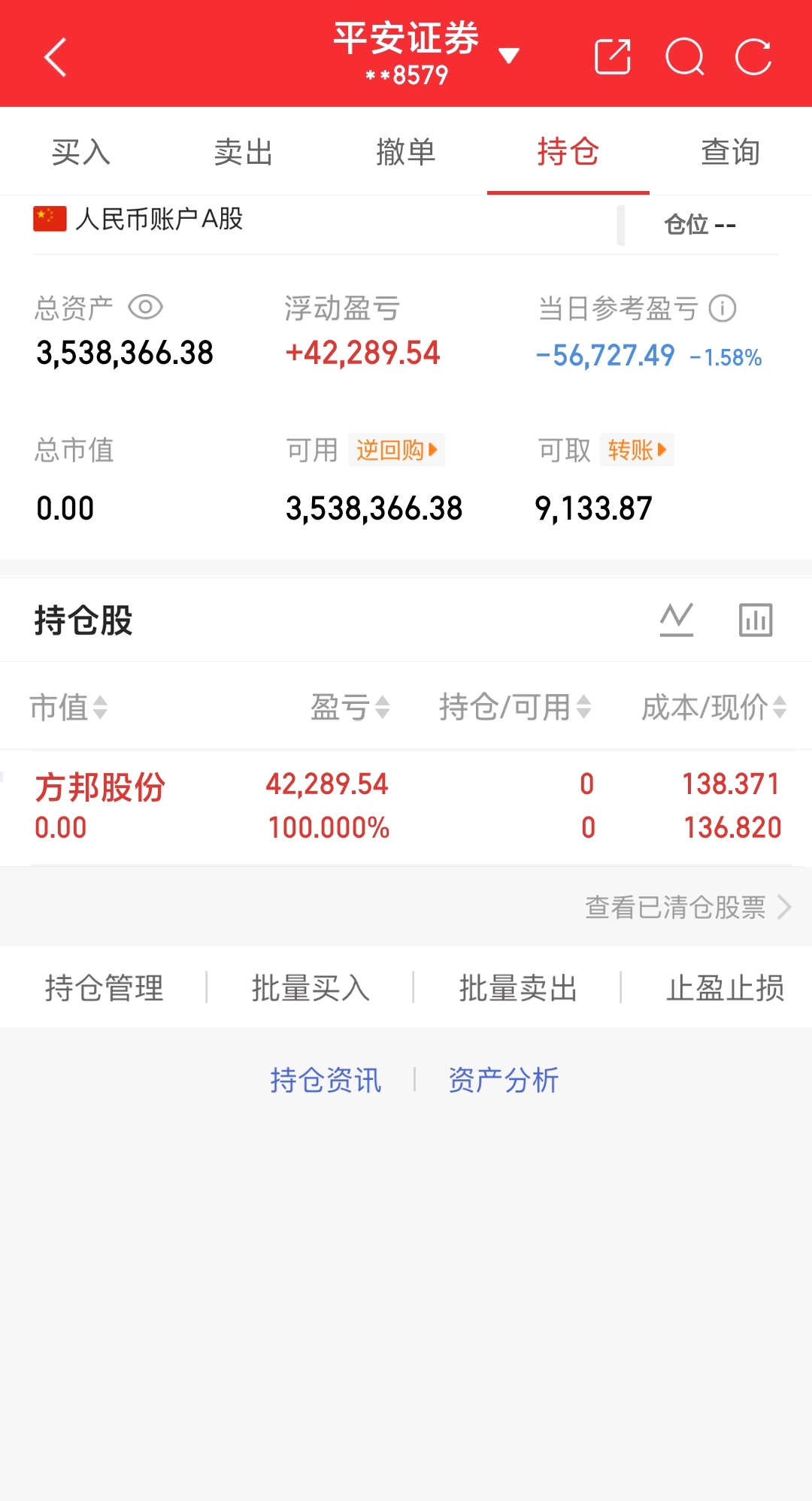The height and width of the screenshot is (1501, 812).
Task: Open the 方邦股份 holding row
Action: click(406, 806)
